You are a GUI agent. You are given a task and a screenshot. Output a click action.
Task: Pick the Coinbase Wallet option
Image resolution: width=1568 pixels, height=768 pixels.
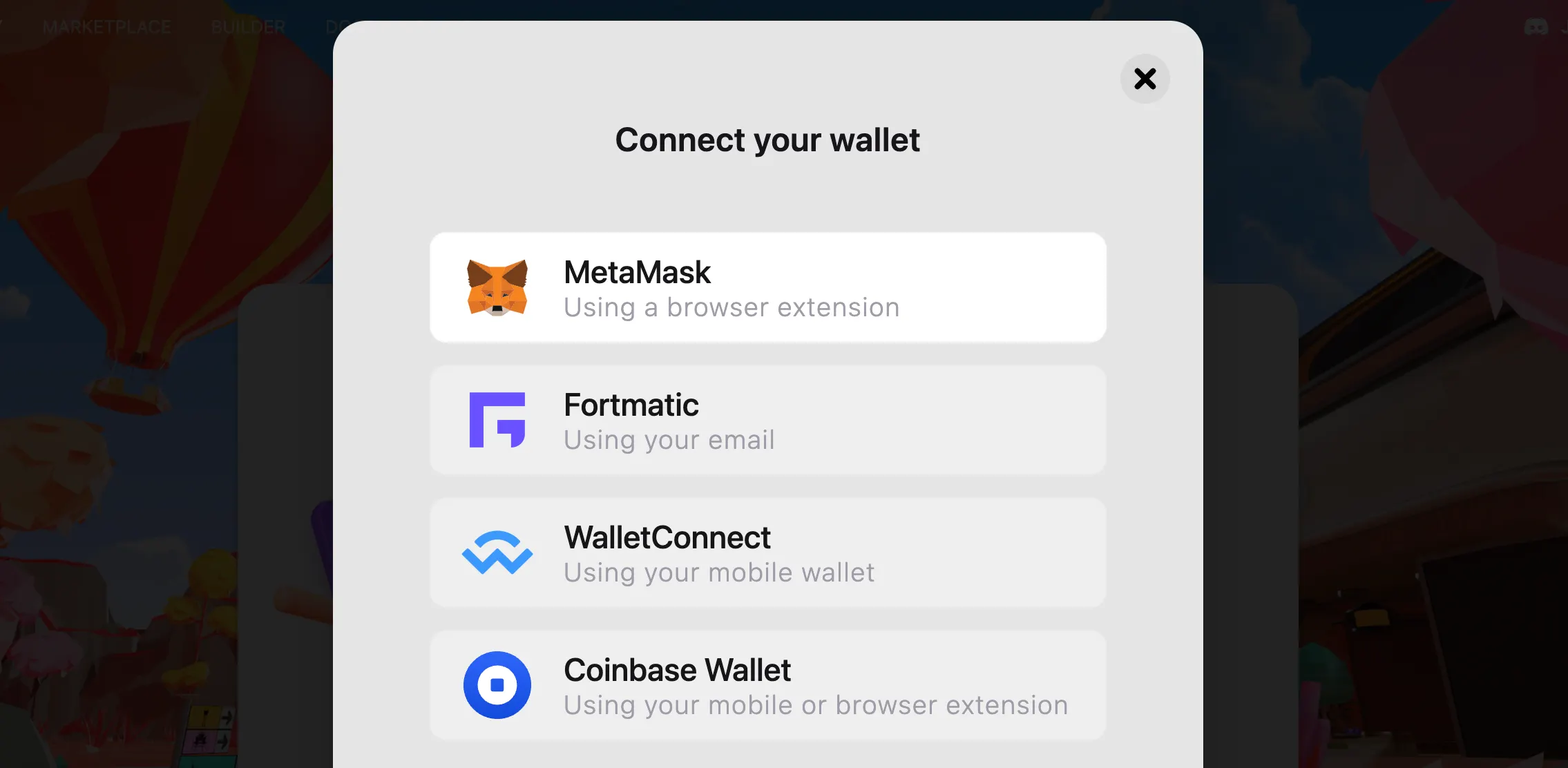click(767, 685)
